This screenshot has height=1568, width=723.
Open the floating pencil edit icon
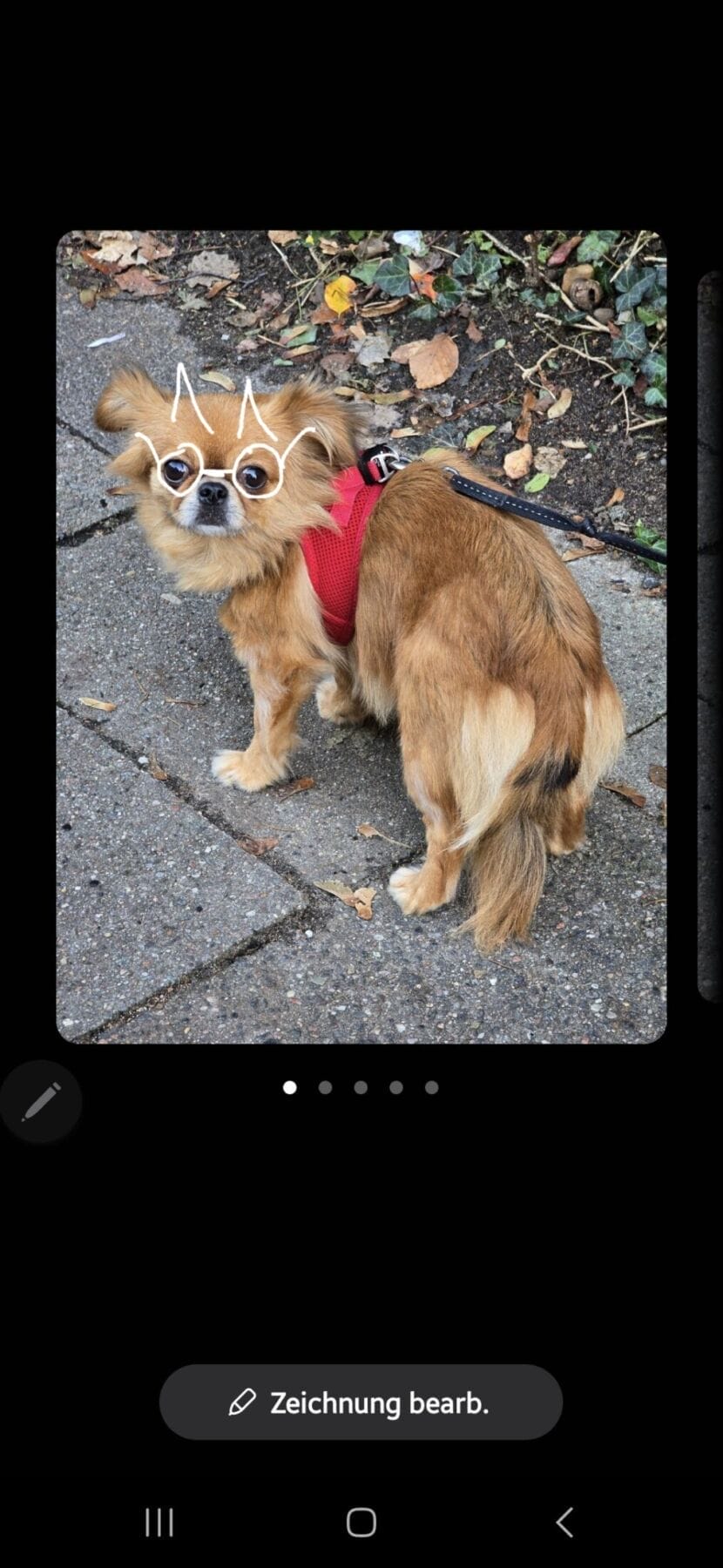(41, 1101)
